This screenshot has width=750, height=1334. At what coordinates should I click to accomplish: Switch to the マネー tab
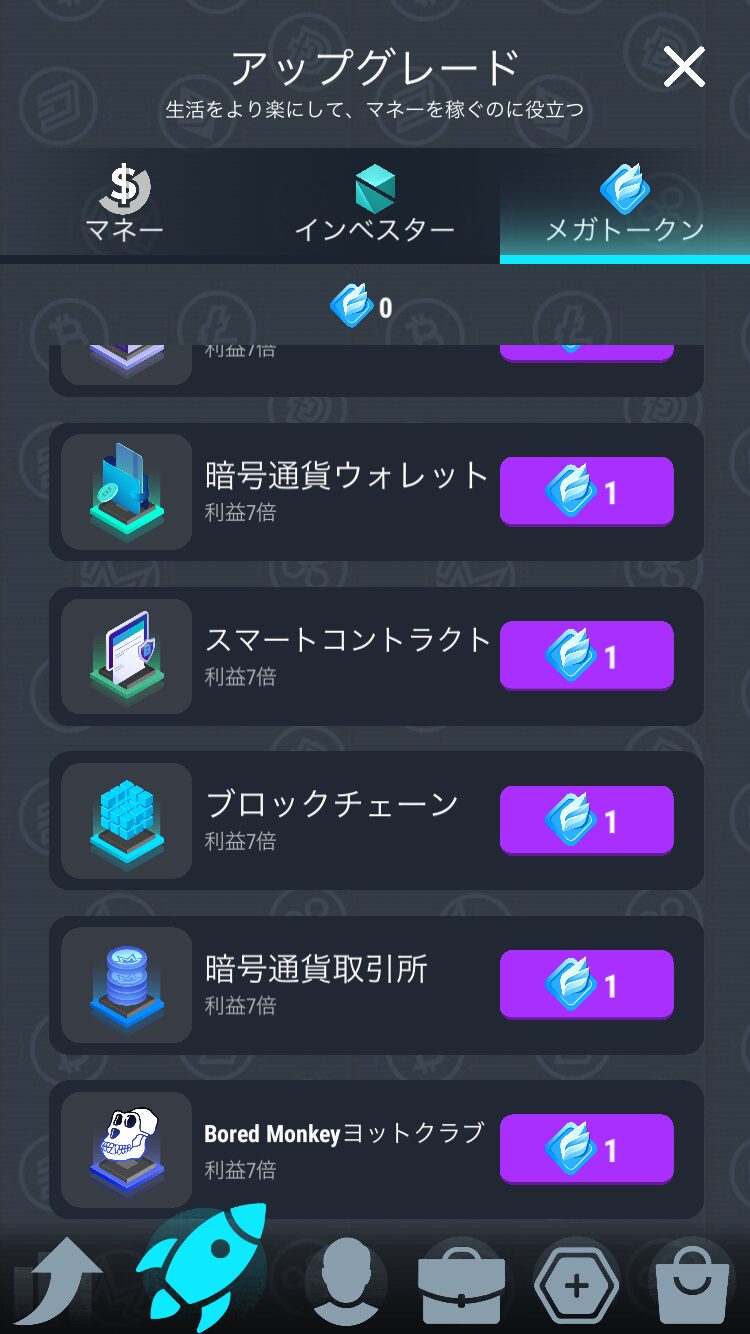(x=125, y=205)
